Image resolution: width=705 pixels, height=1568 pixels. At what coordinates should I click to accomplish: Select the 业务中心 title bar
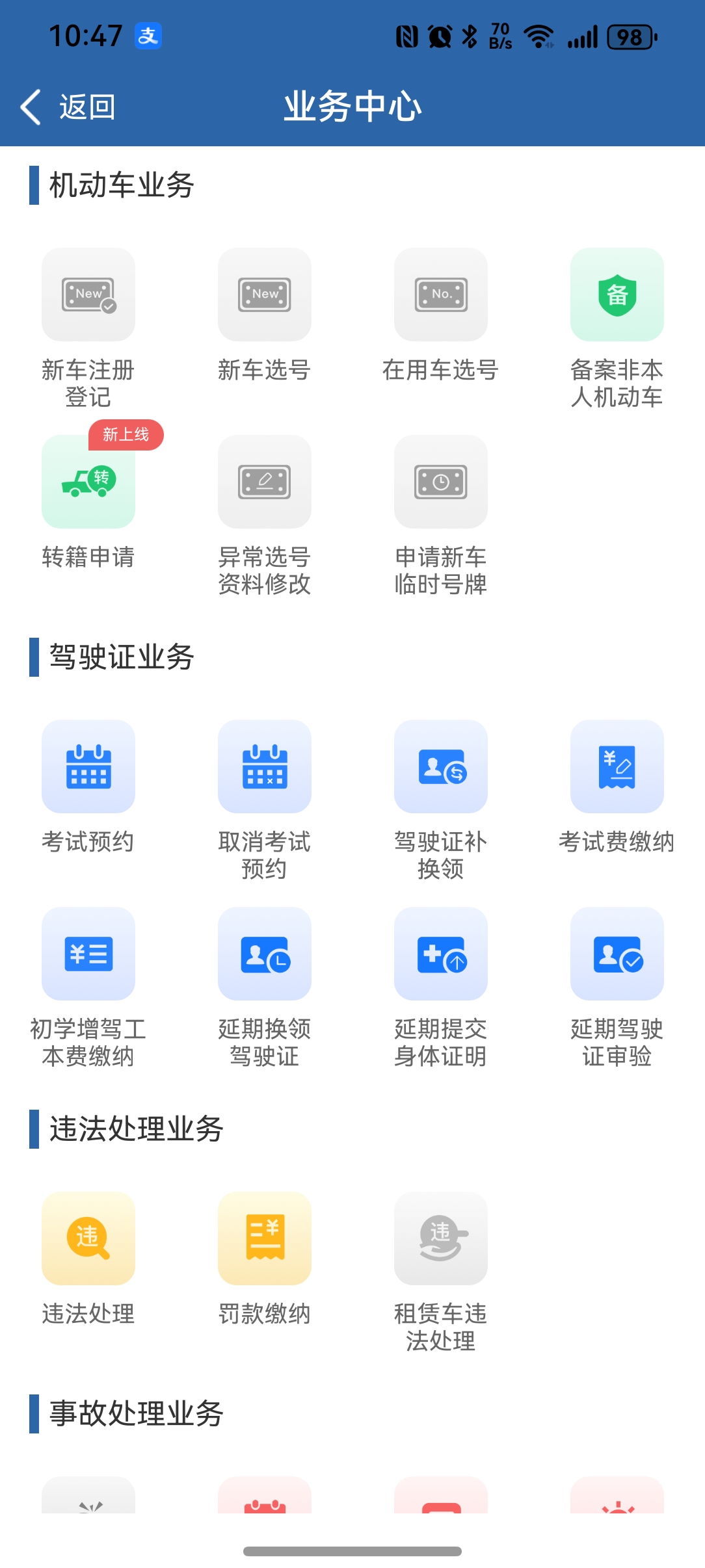pos(352,106)
